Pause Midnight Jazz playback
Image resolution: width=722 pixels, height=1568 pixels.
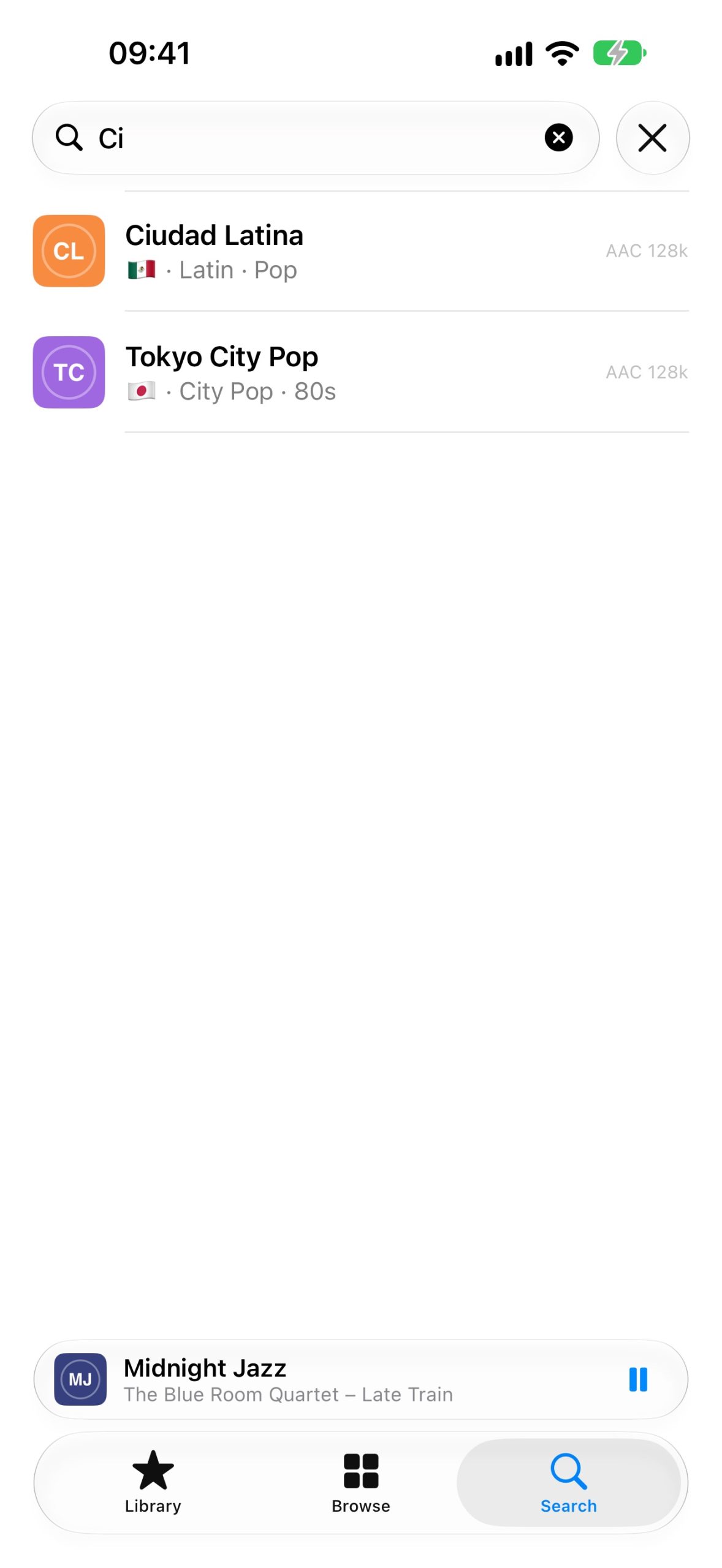[x=637, y=1379]
